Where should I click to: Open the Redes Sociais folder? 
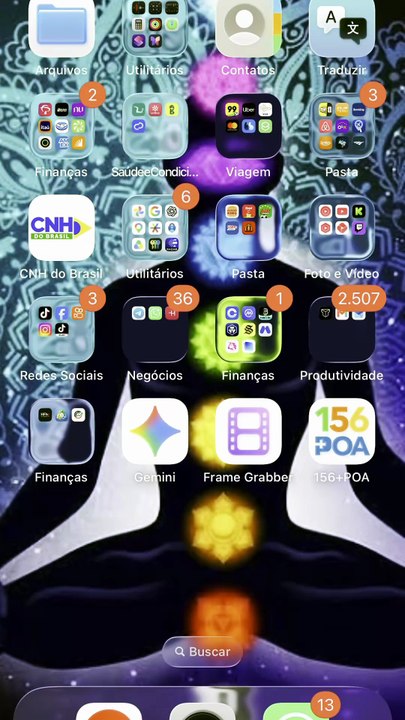62,329
